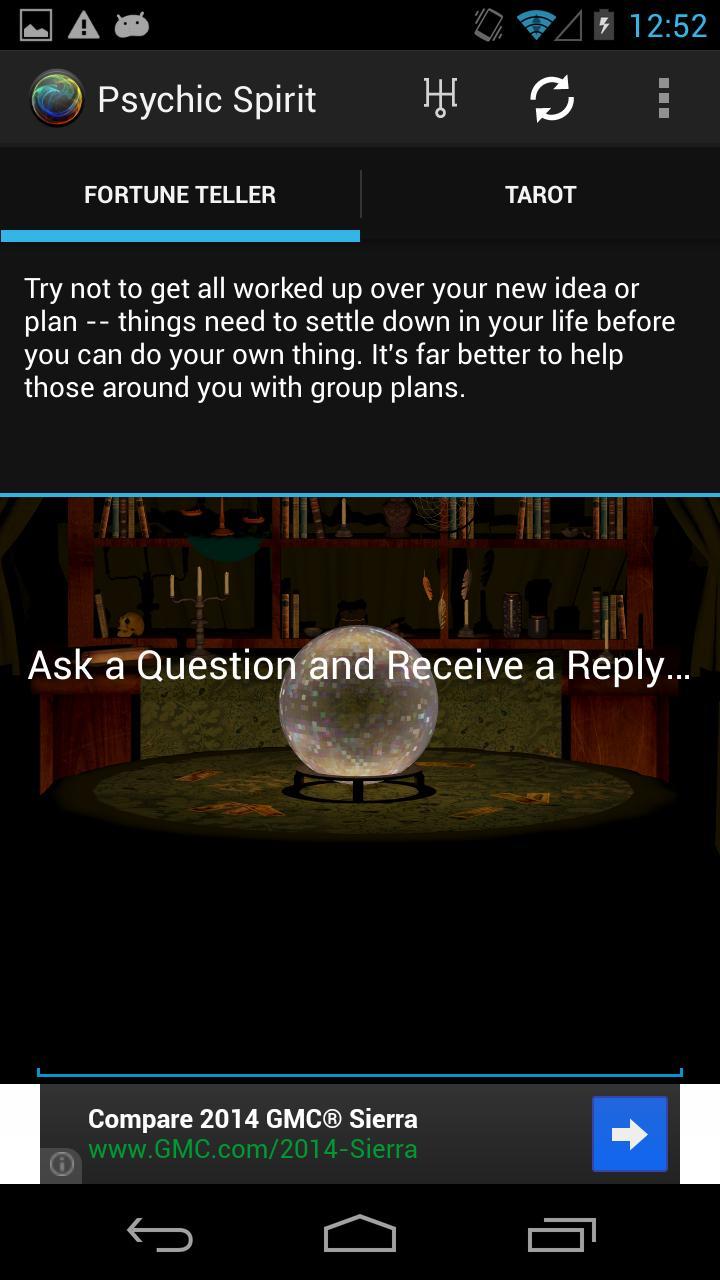Open the ad info icon
This screenshot has height=1280, width=720.
pos(62,1164)
